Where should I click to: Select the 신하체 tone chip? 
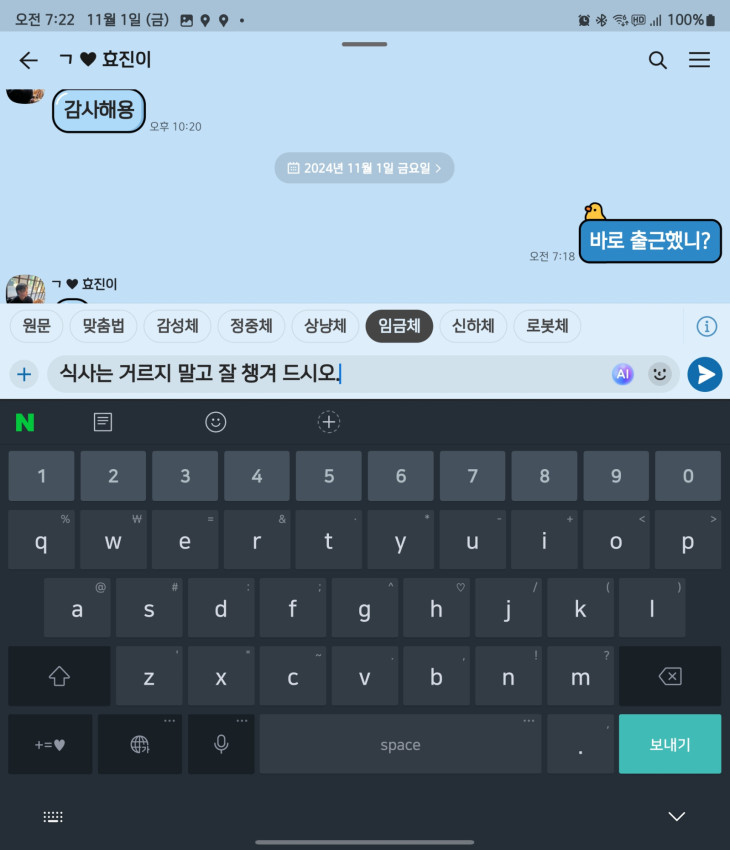coord(473,326)
